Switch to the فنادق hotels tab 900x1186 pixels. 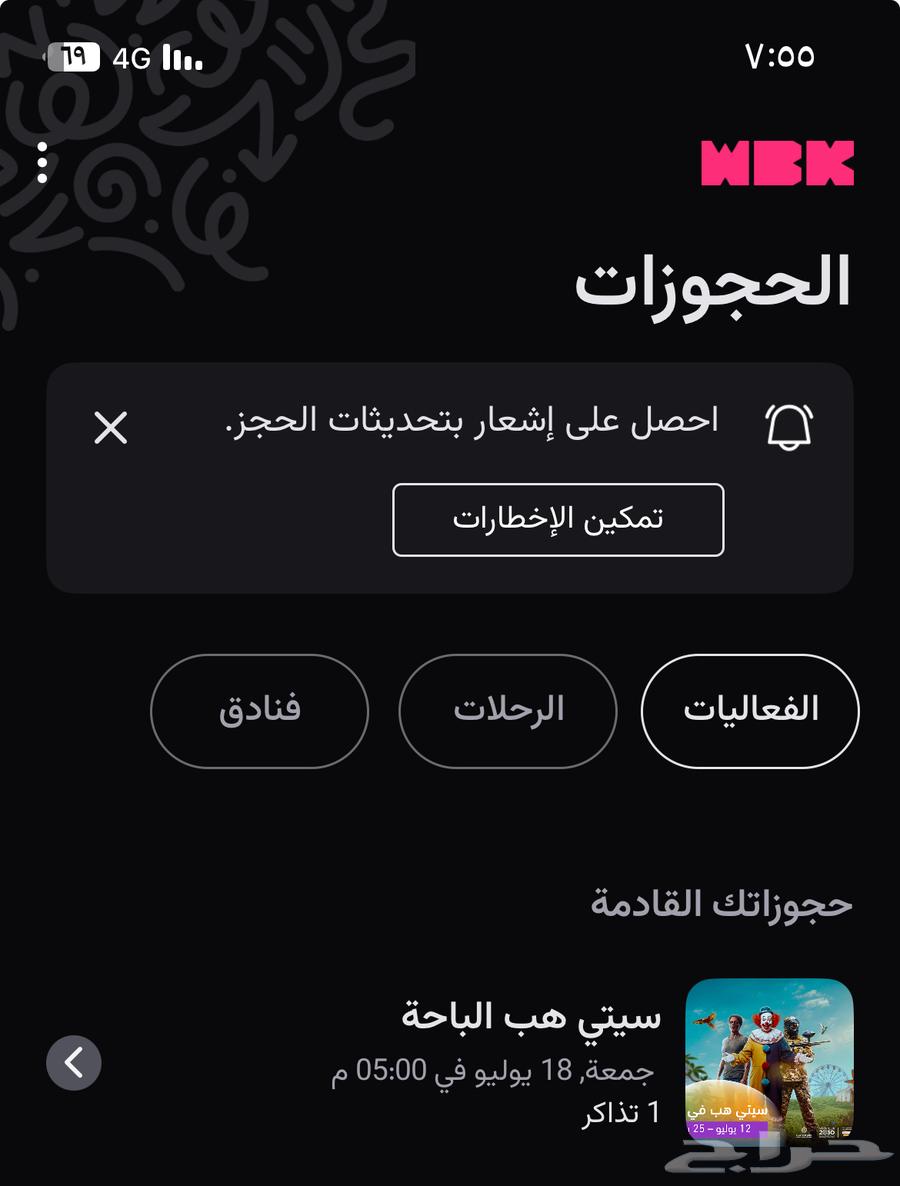click(x=260, y=710)
